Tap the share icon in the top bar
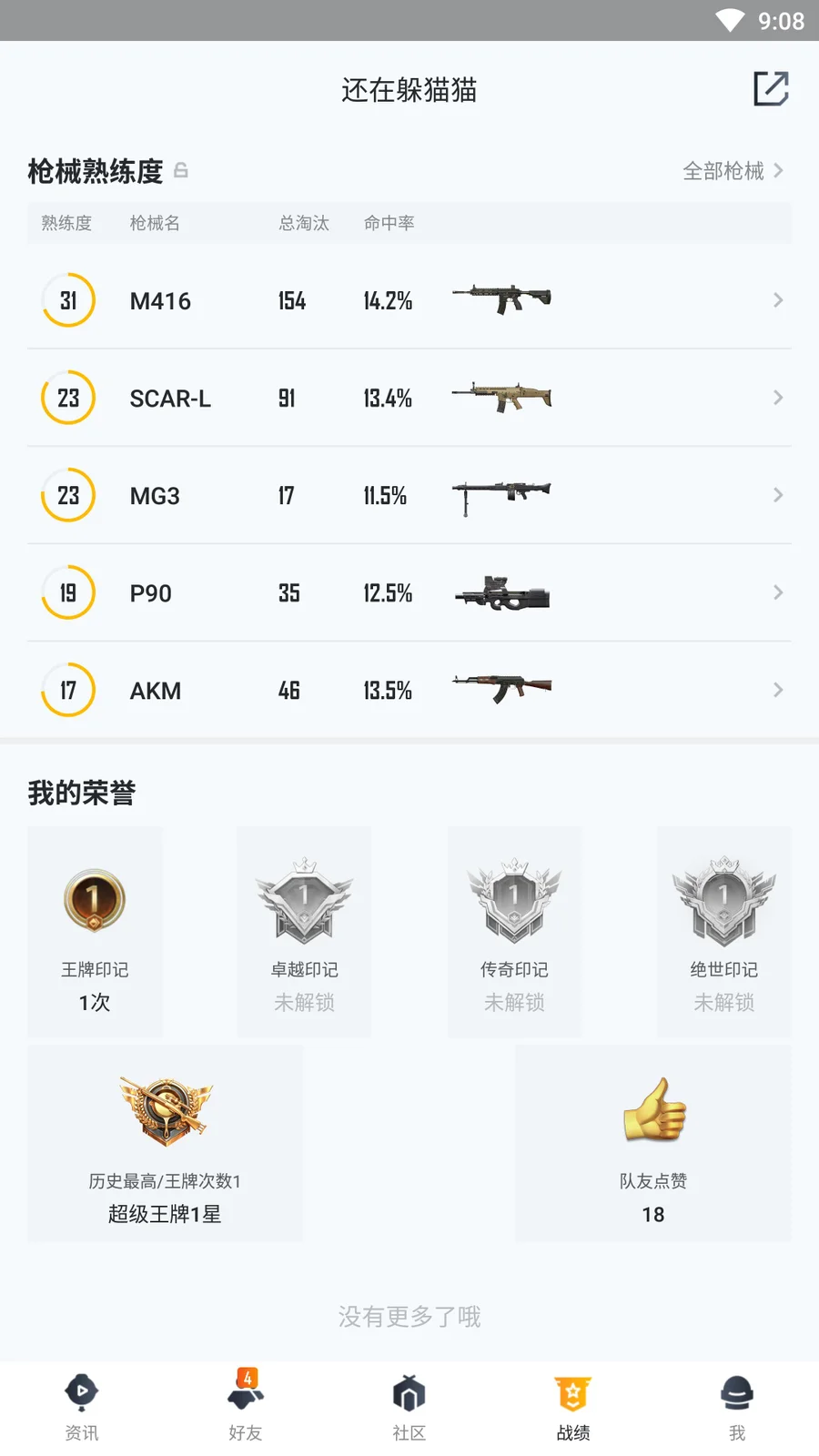The width and height of the screenshot is (819, 1456). click(771, 89)
